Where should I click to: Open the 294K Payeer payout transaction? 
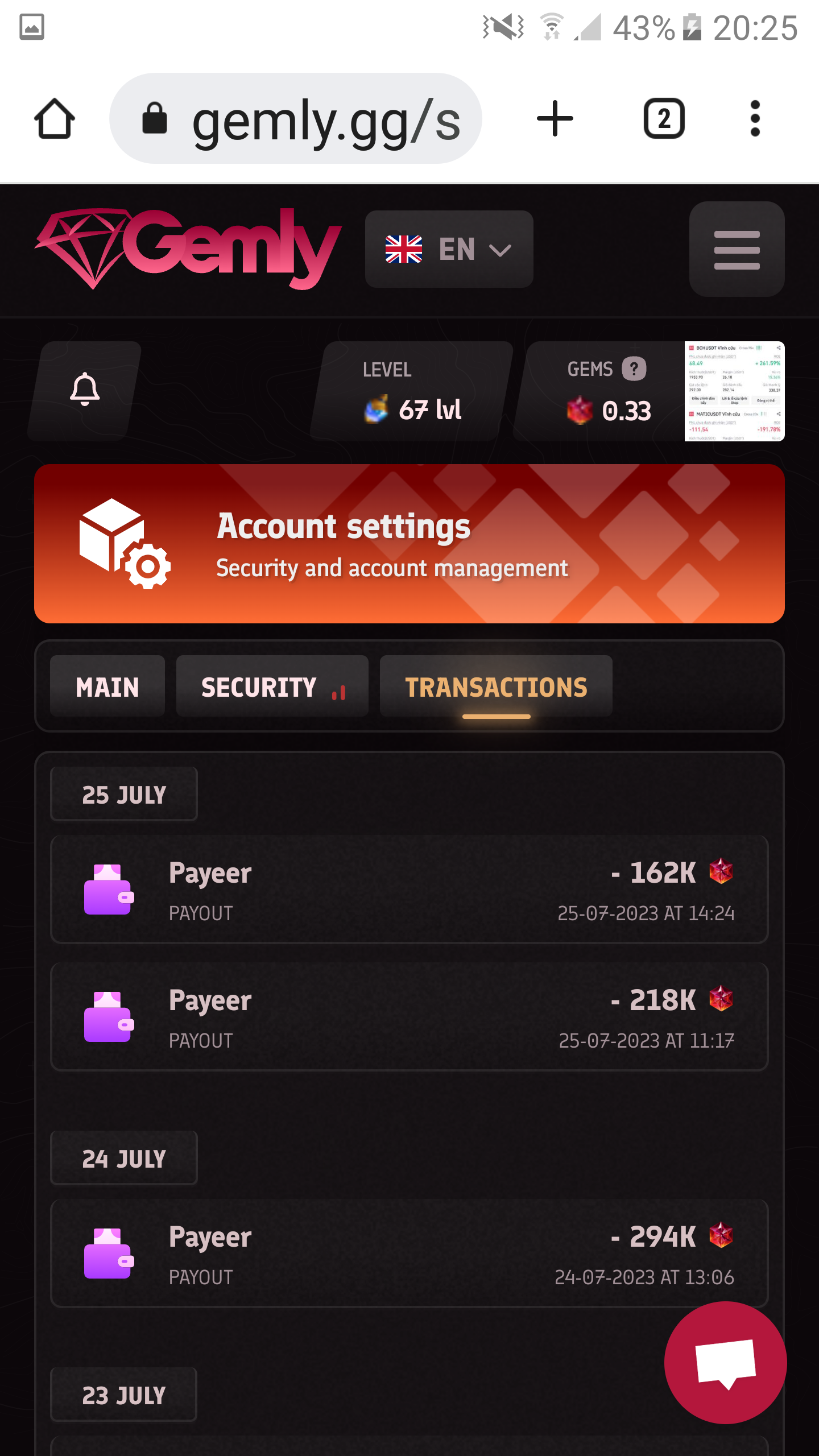[x=409, y=1254]
